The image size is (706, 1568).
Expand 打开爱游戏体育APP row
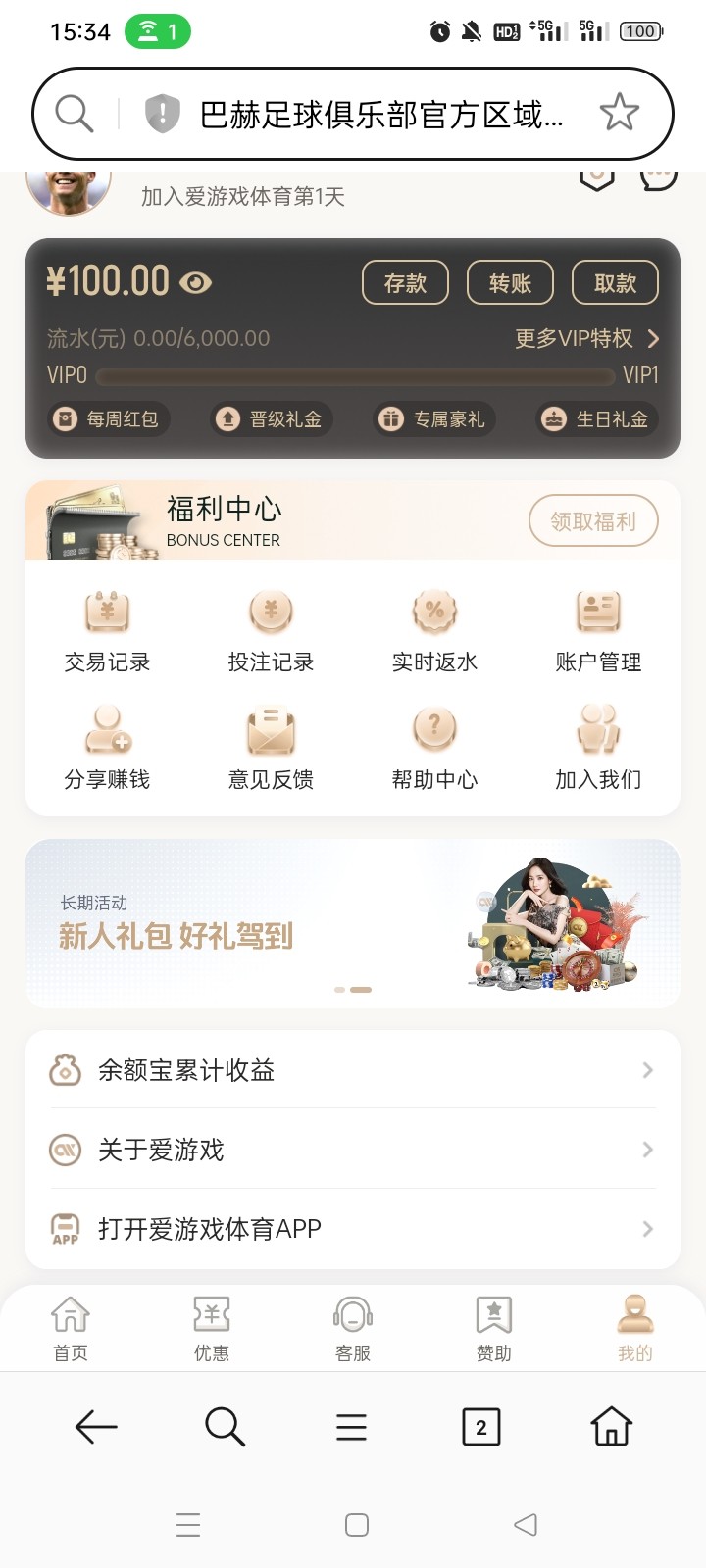click(645, 1228)
